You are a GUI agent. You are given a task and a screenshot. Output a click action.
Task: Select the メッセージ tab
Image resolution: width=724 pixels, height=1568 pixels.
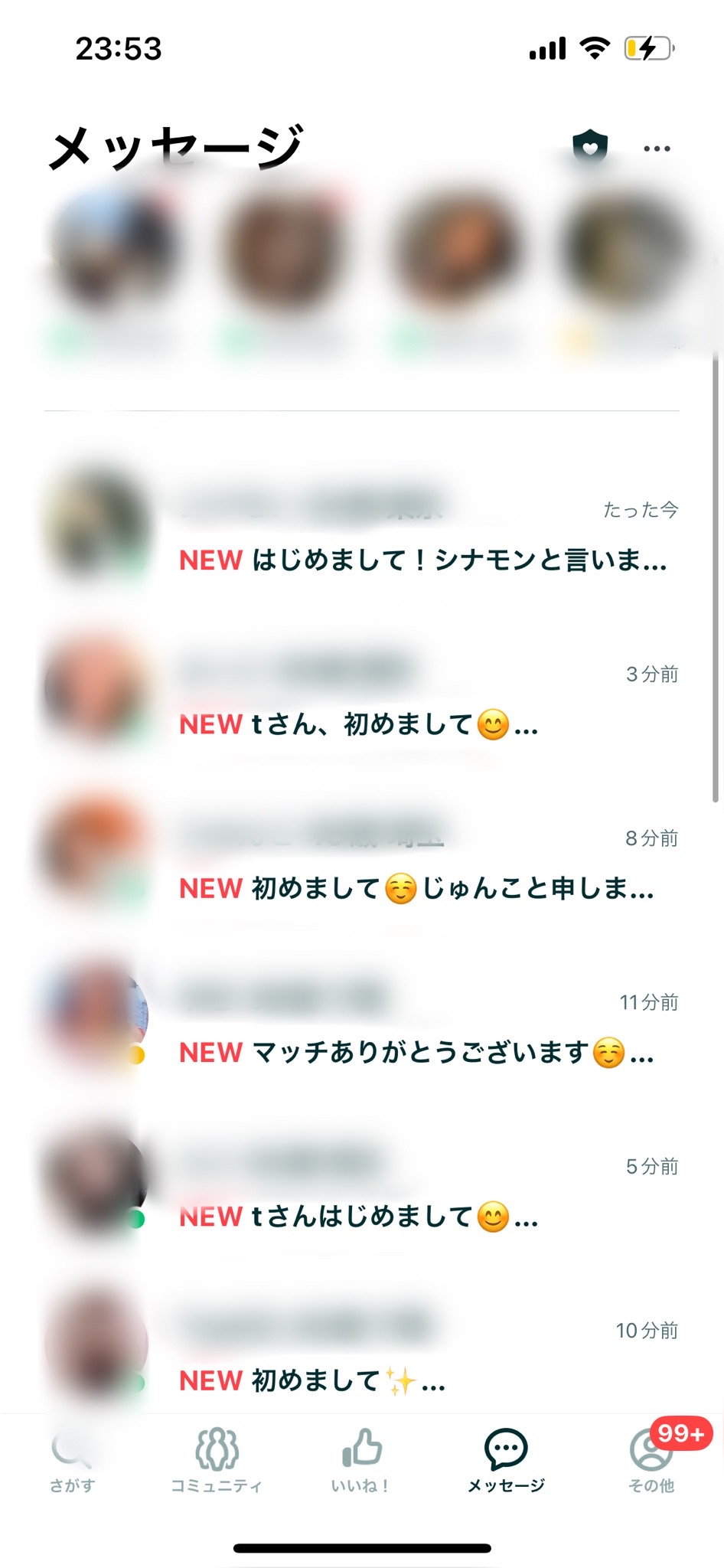(x=506, y=1462)
